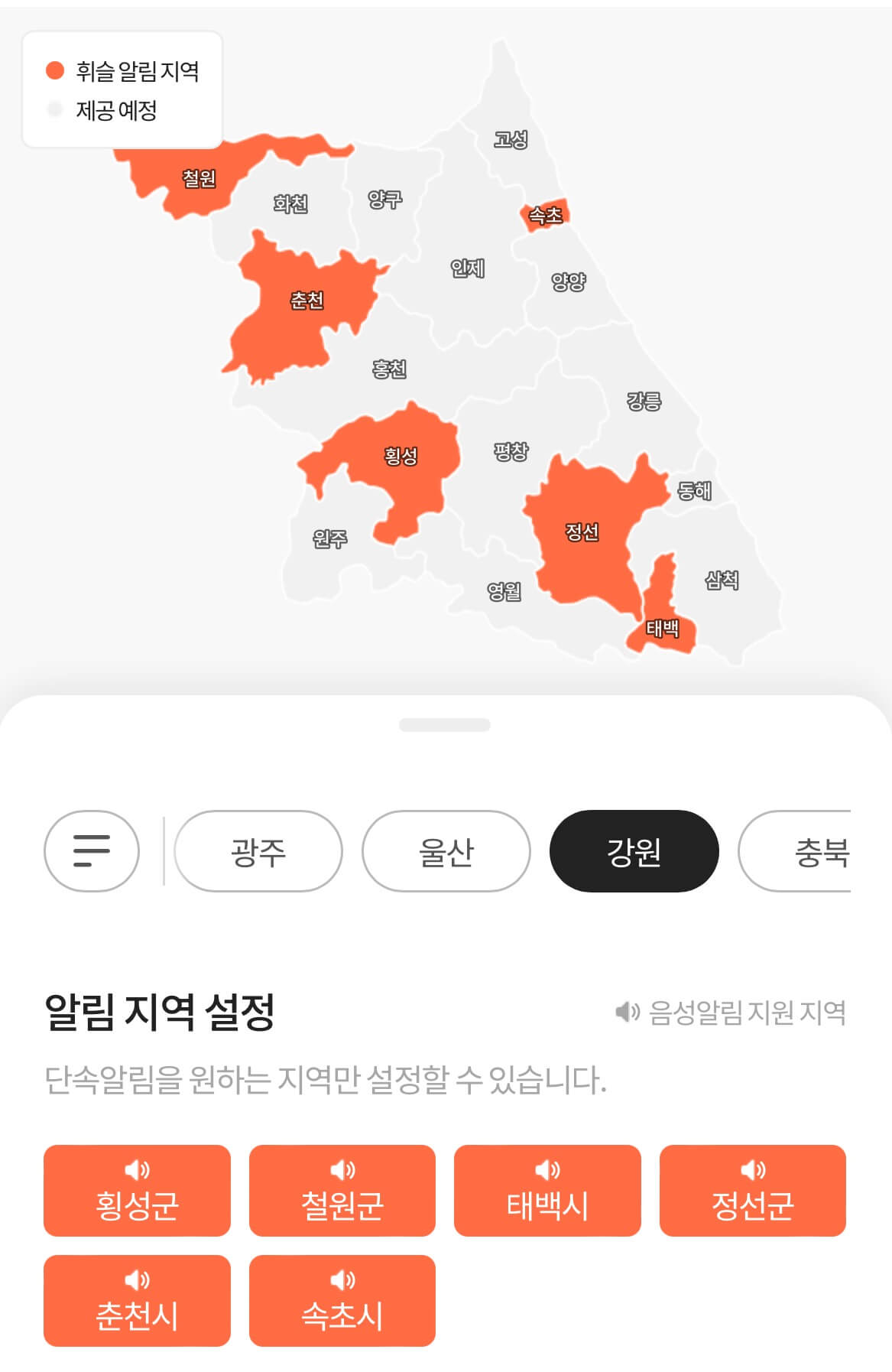892x1372 pixels.
Task: Open the filter icon left of region chips
Action: click(x=90, y=851)
